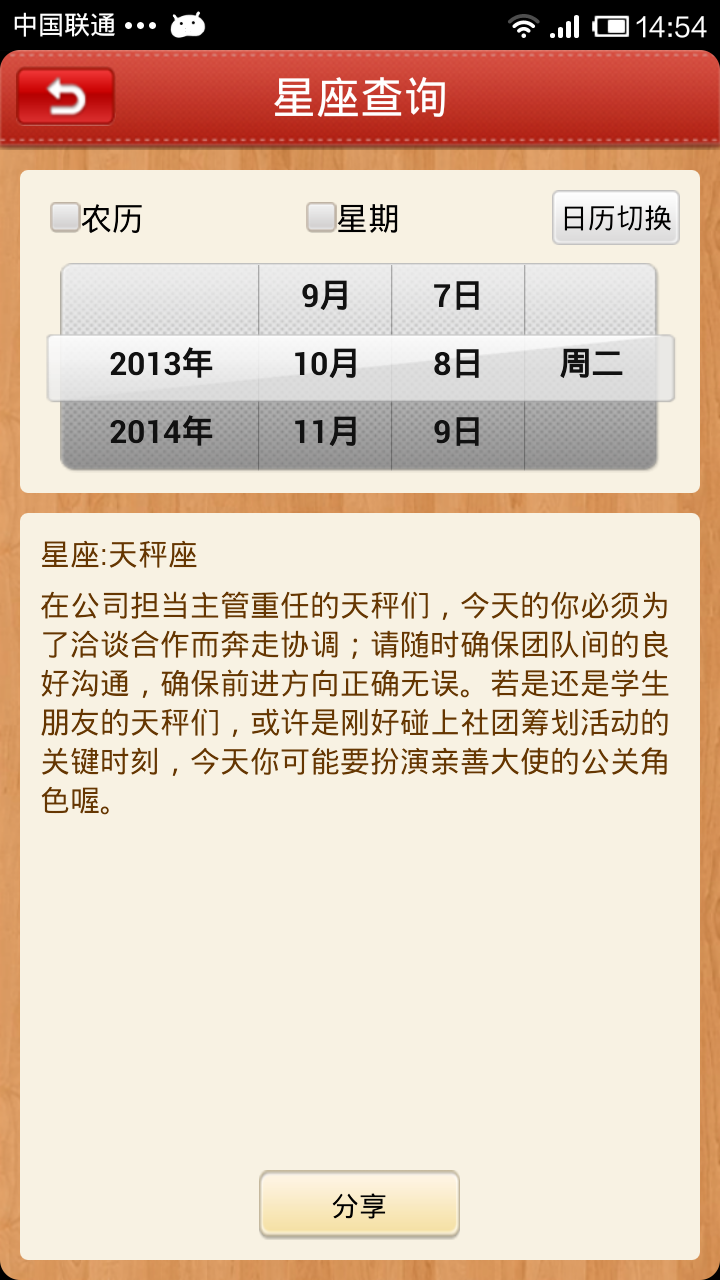Viewport: 720px width, 1280px height.
Task: Tap the 日历切换 button
Action: point(616,217)
